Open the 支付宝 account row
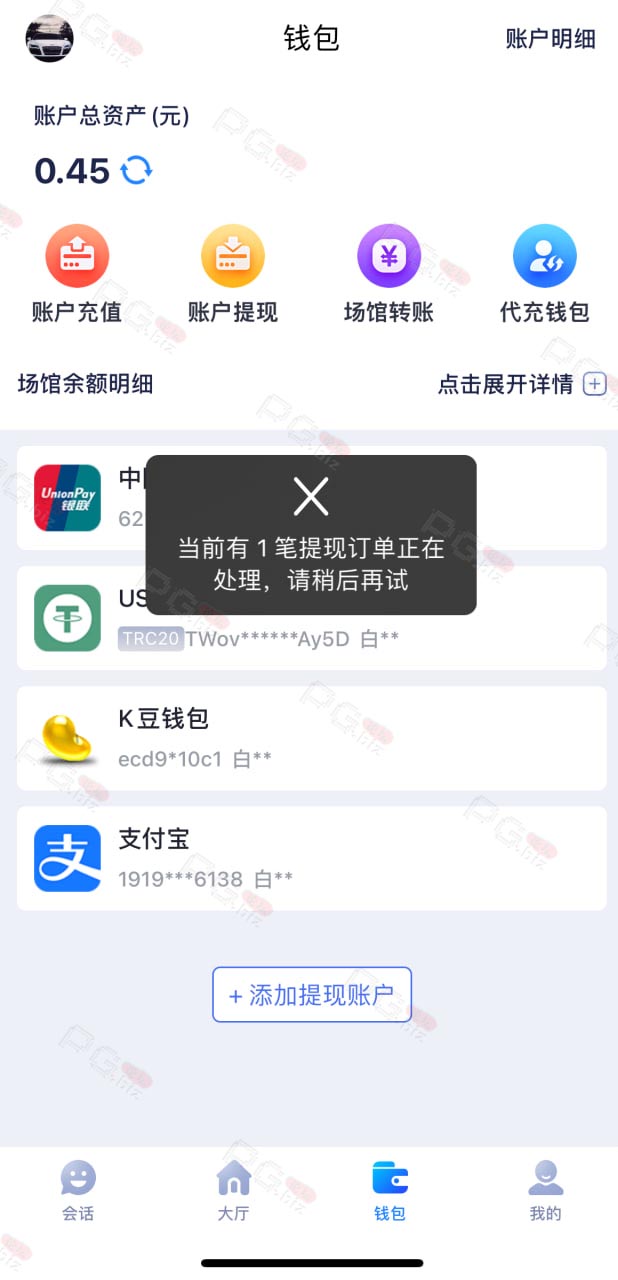This screenshot has width=618, height=1280. (x=311, y=858)
